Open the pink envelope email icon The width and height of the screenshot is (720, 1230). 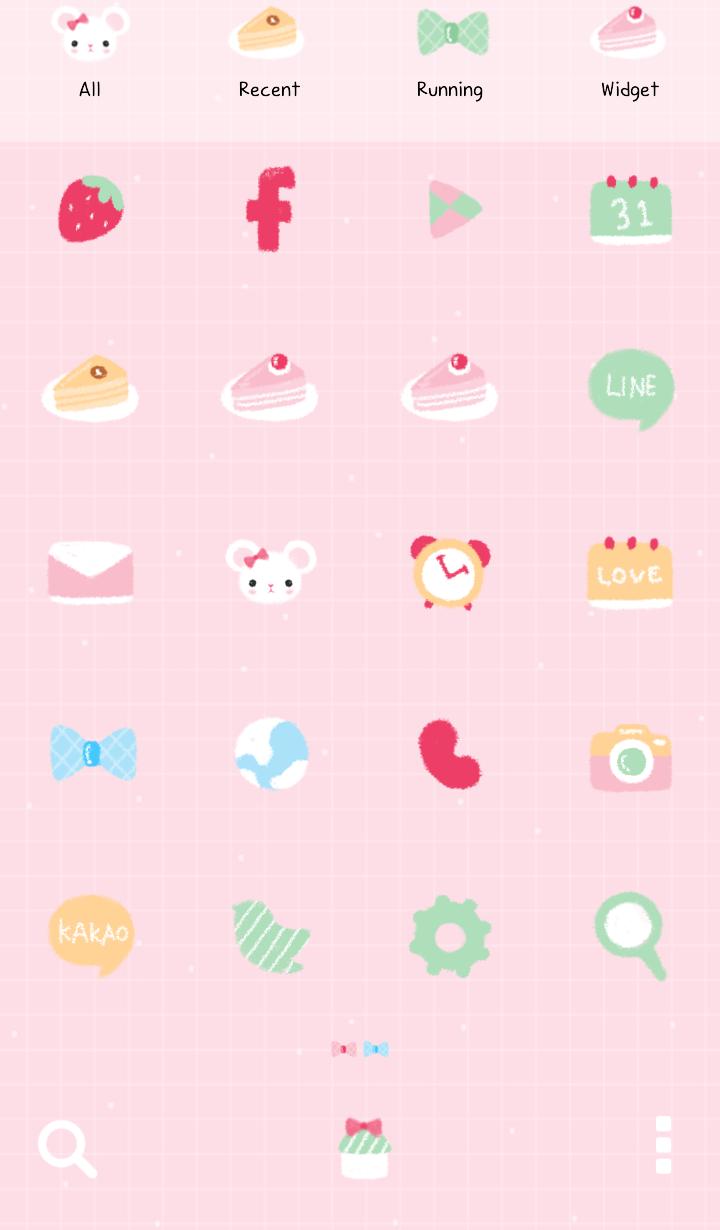[90, 570]
